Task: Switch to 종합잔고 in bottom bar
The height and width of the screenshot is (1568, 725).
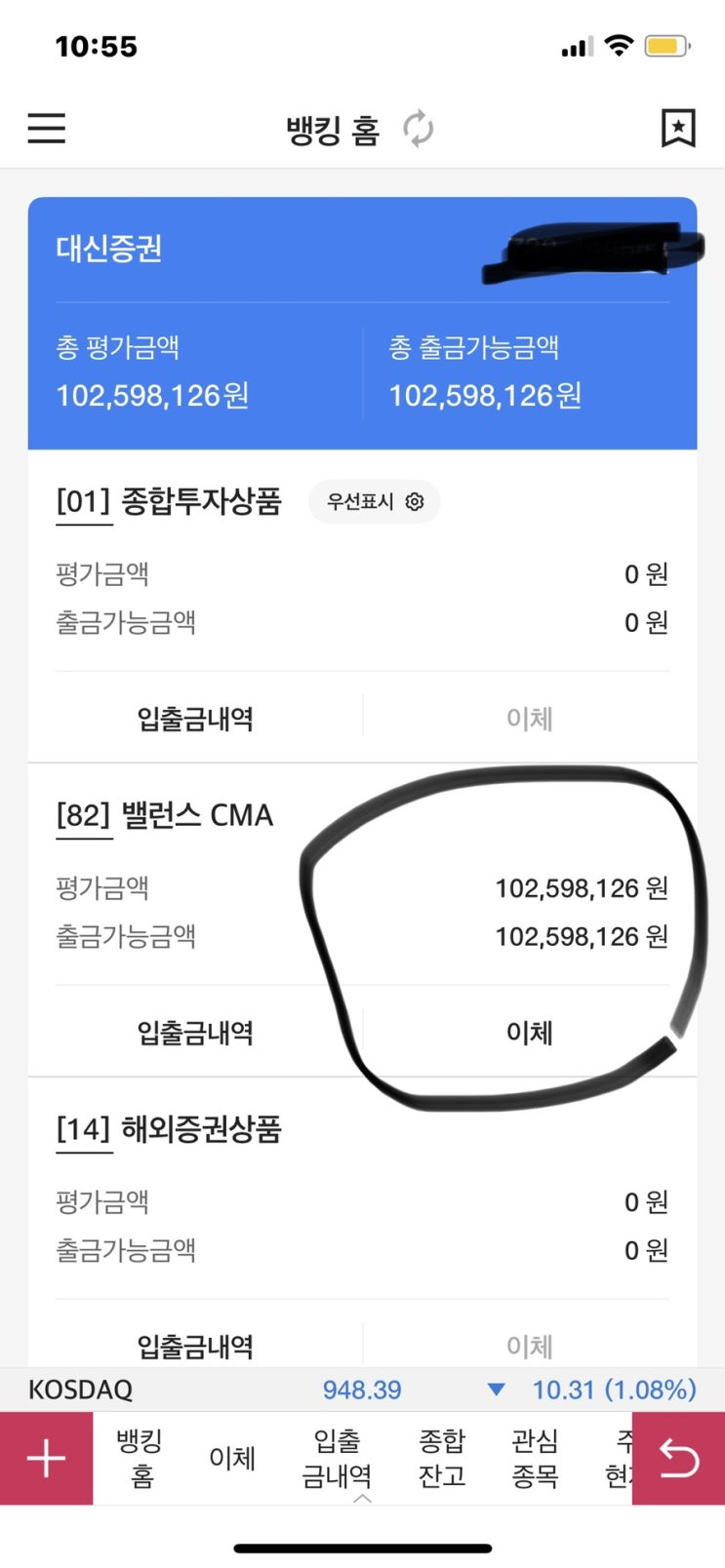Action: (x=442, y=1459)
